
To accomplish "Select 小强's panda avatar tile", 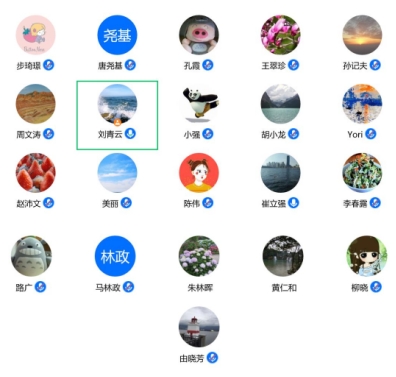I will click(x=199, y=104).
